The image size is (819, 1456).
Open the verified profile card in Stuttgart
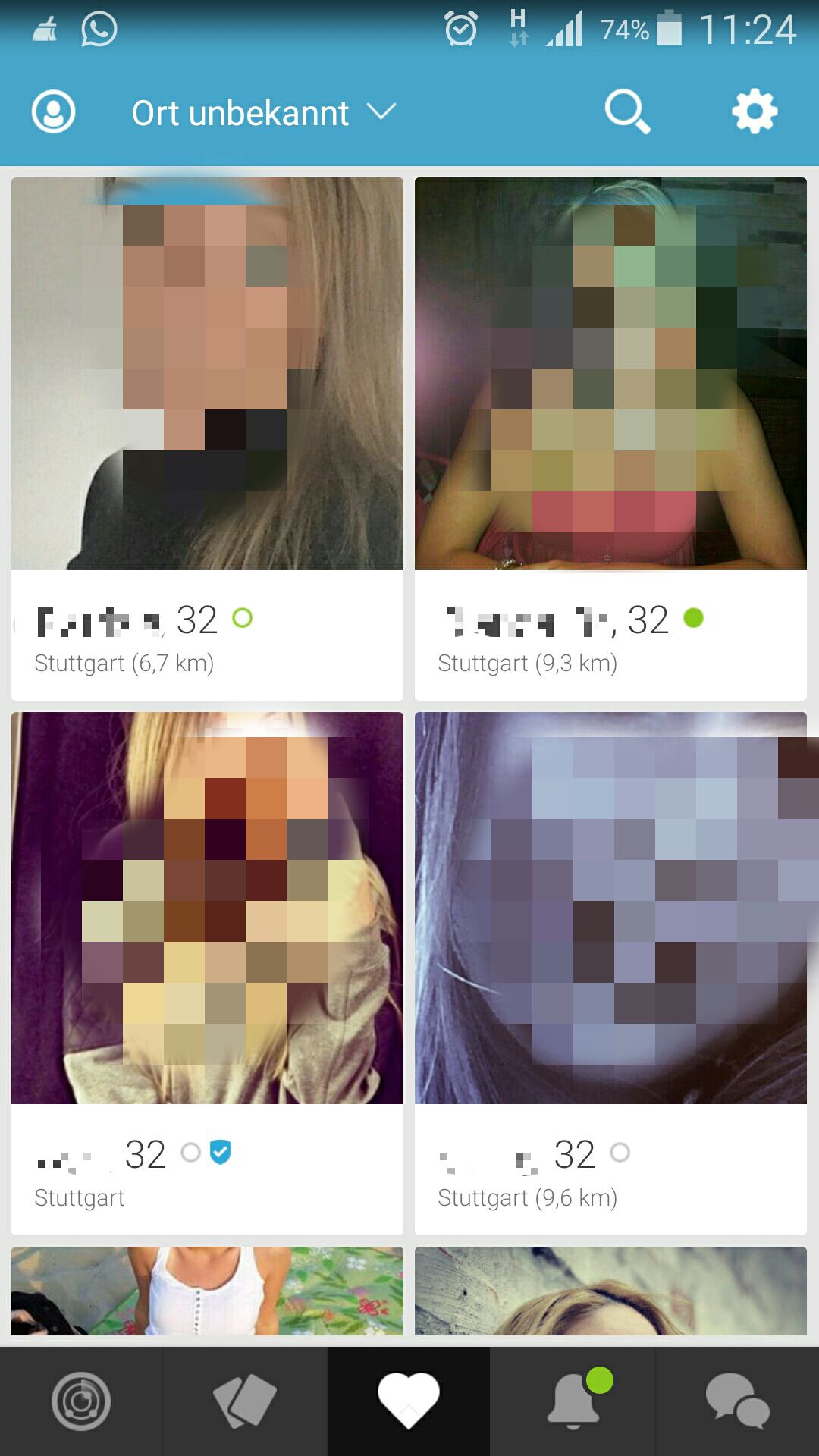coord(207,973)
